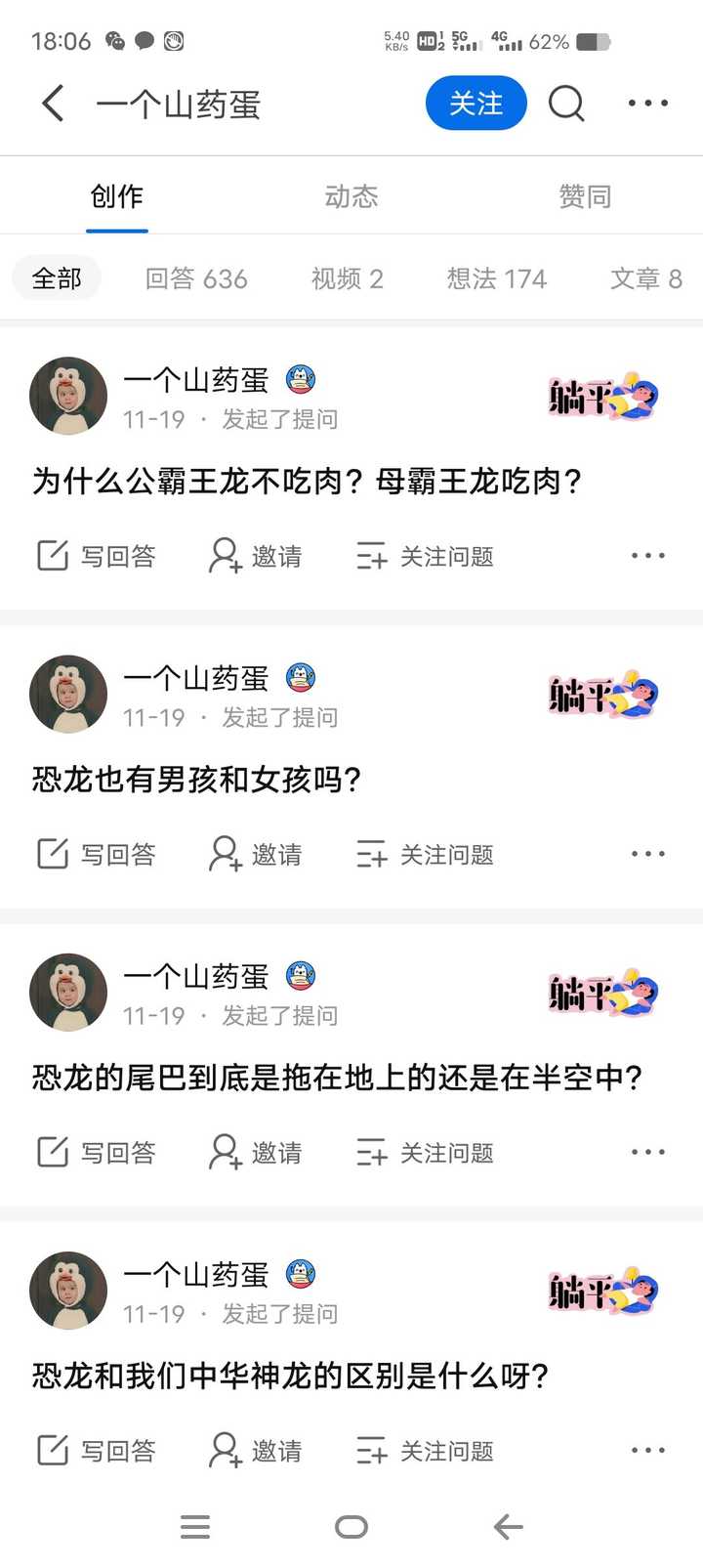Image resolution: width=703 pixels, height=1568 pixels.
Task: Filter by 回答 636
Action: click(196, 278)
